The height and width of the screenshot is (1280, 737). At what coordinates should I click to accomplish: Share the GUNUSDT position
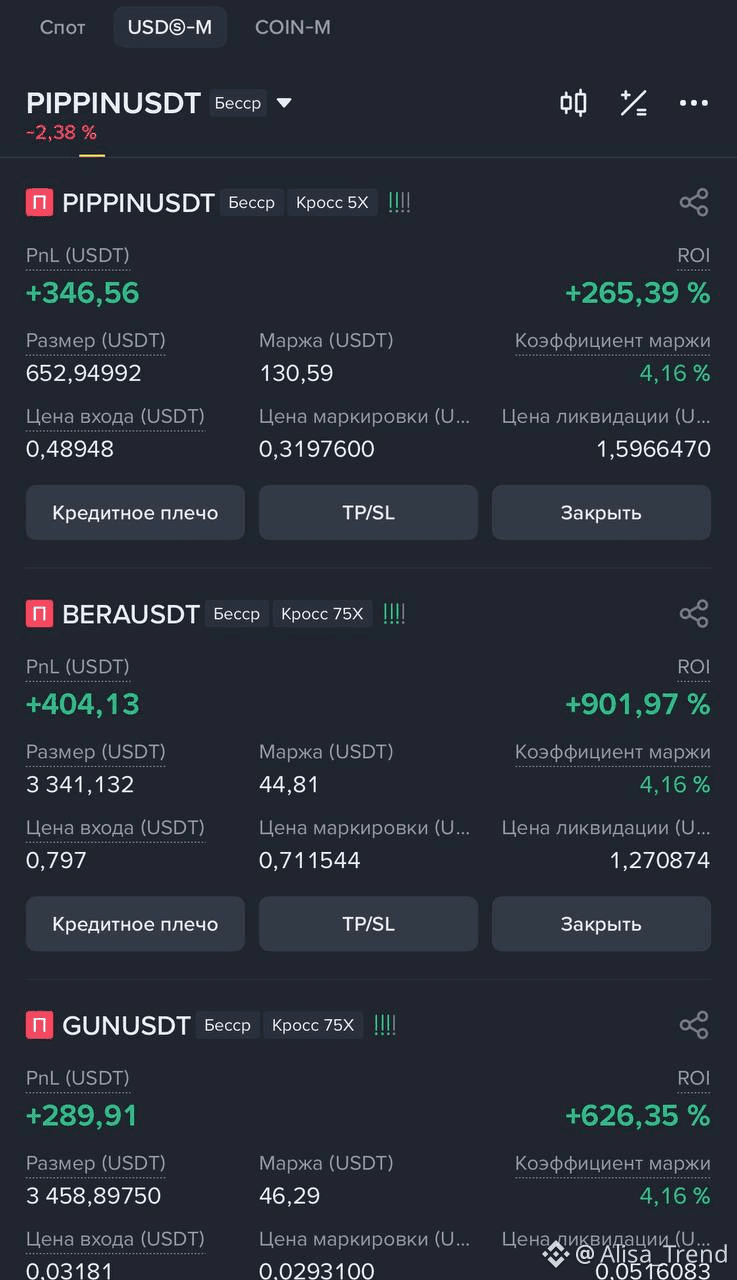(693, 1025)
